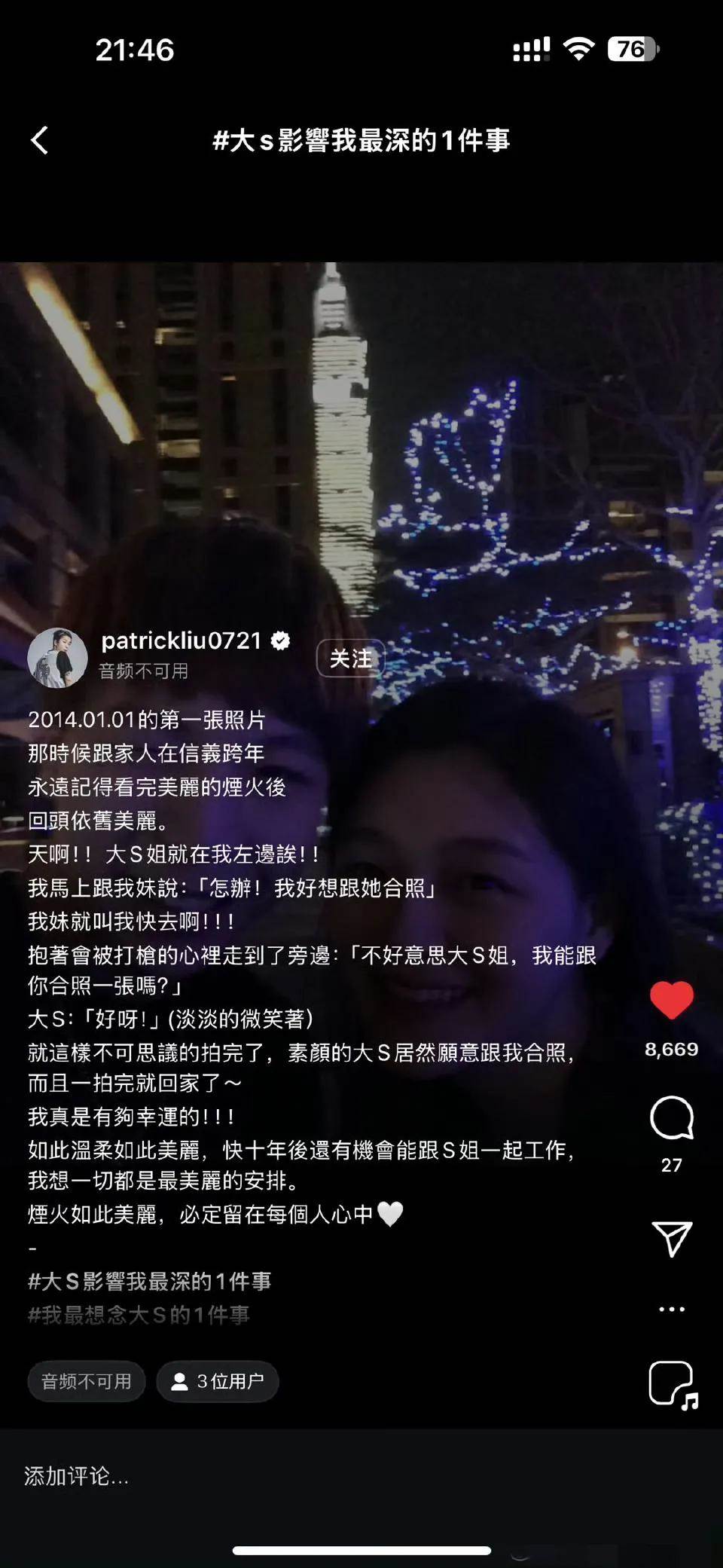Follow patrickliu0721 with the 关注 button

[x=350, y=659]
